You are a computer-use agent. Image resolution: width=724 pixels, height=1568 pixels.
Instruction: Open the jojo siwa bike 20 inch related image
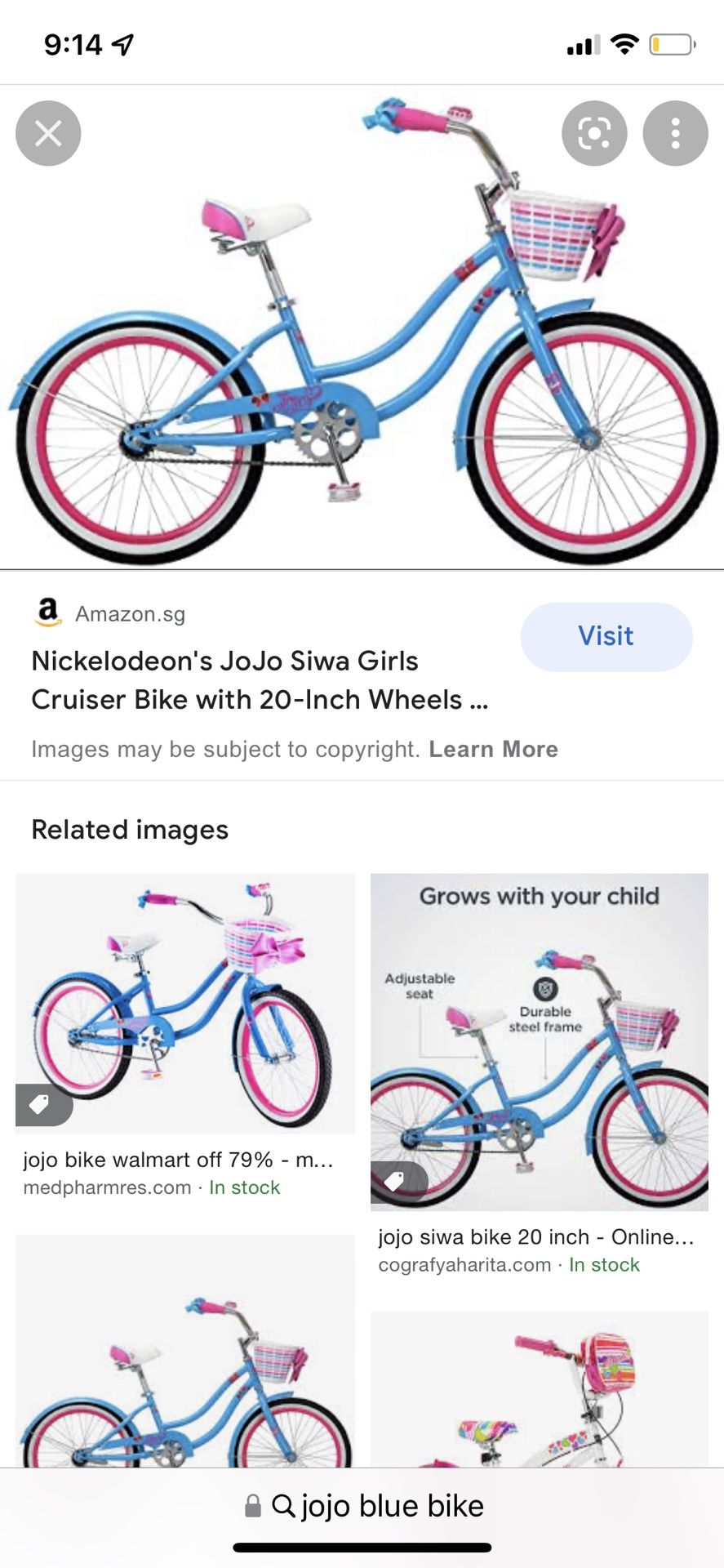(540, 1042)
